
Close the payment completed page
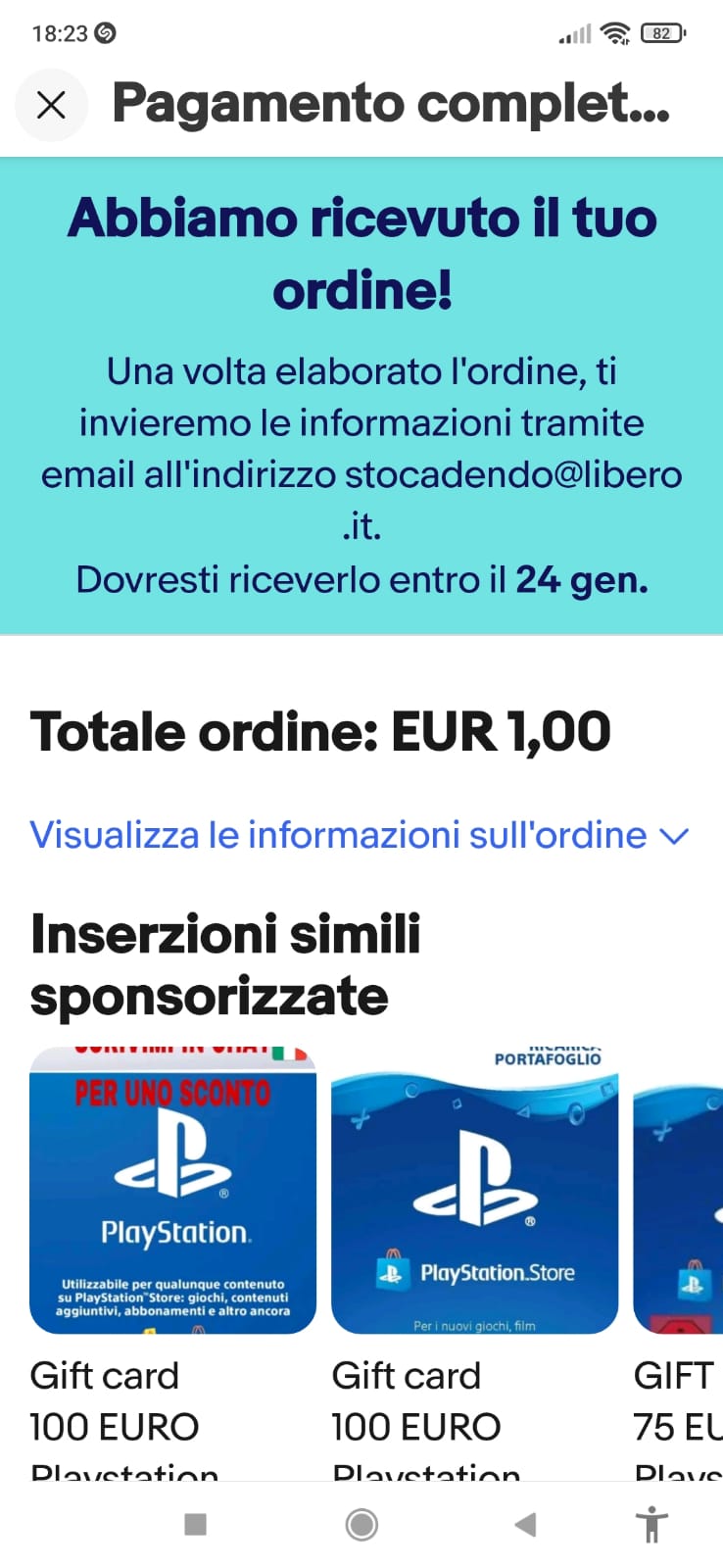tap(51, 105)
